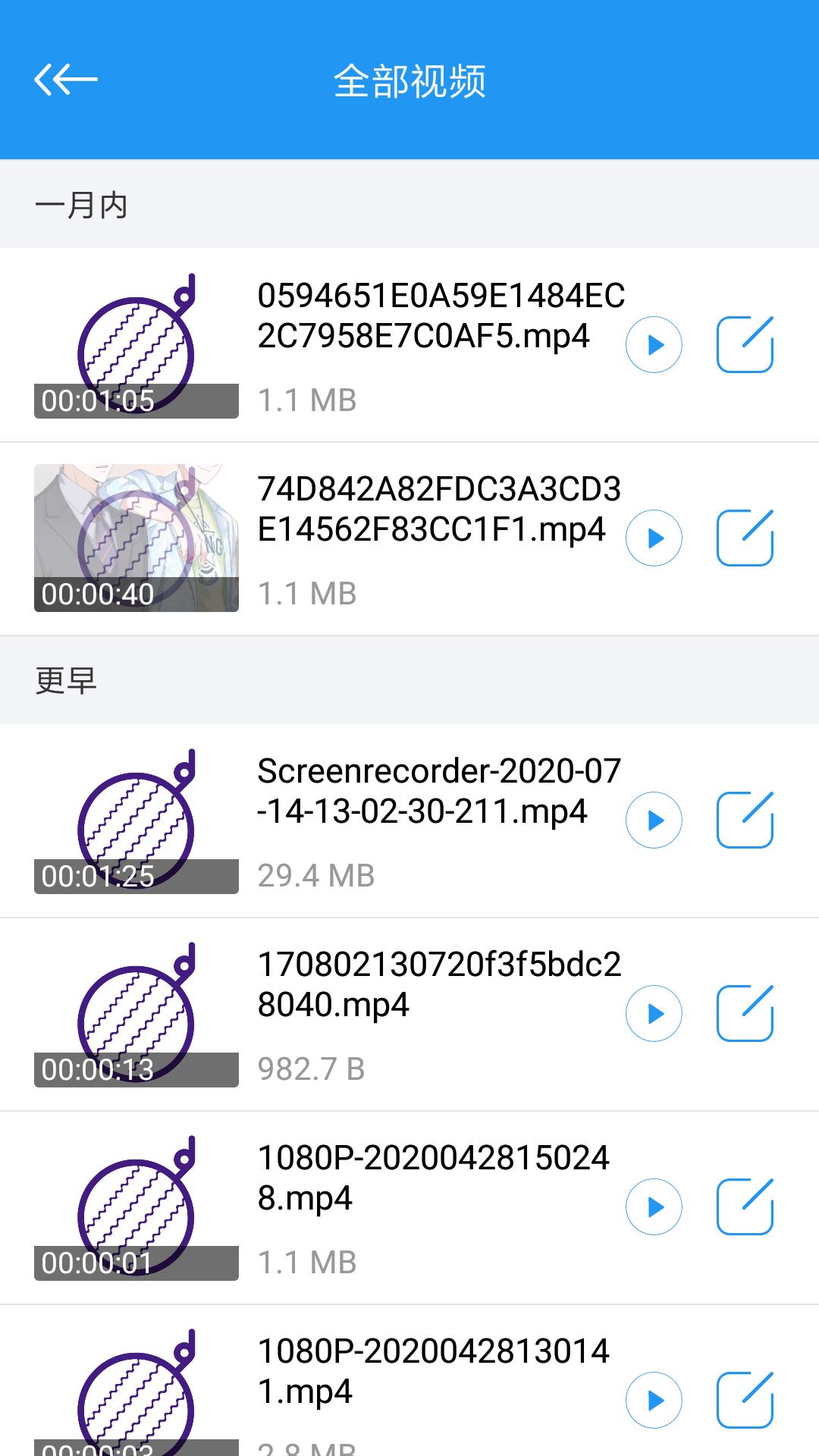This screenshot has height=1456, width=819.
Task: Open thumbnail of the 00:00:01 video
Action: pos(136,1207)
